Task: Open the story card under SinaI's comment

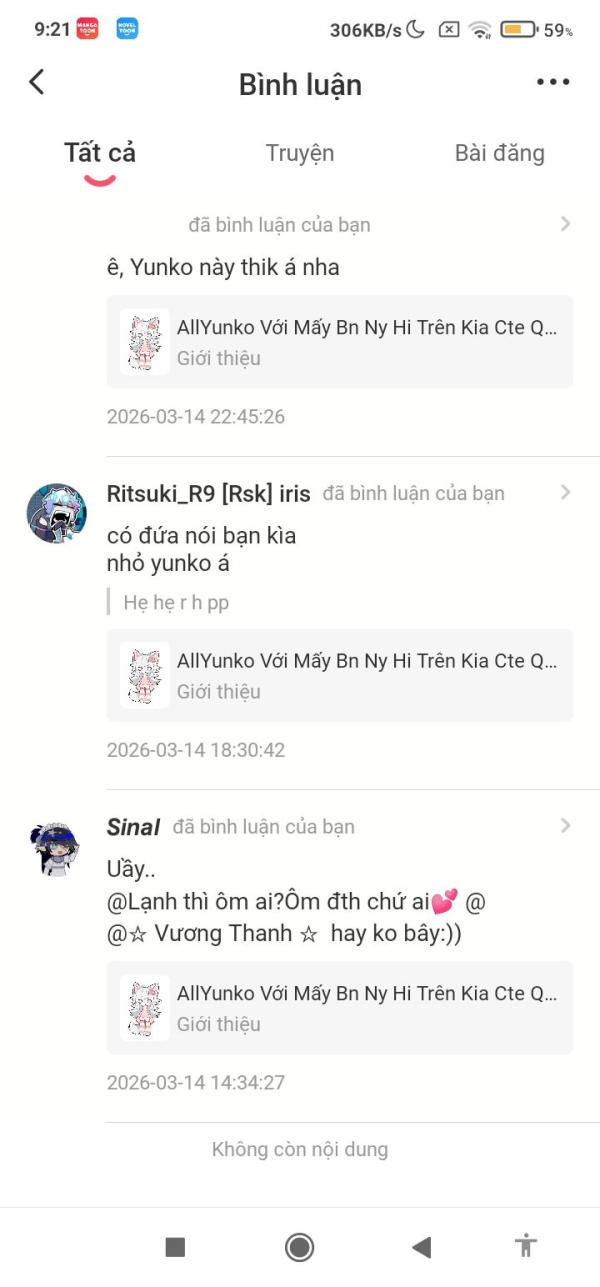Action: tap(340, 1008)
